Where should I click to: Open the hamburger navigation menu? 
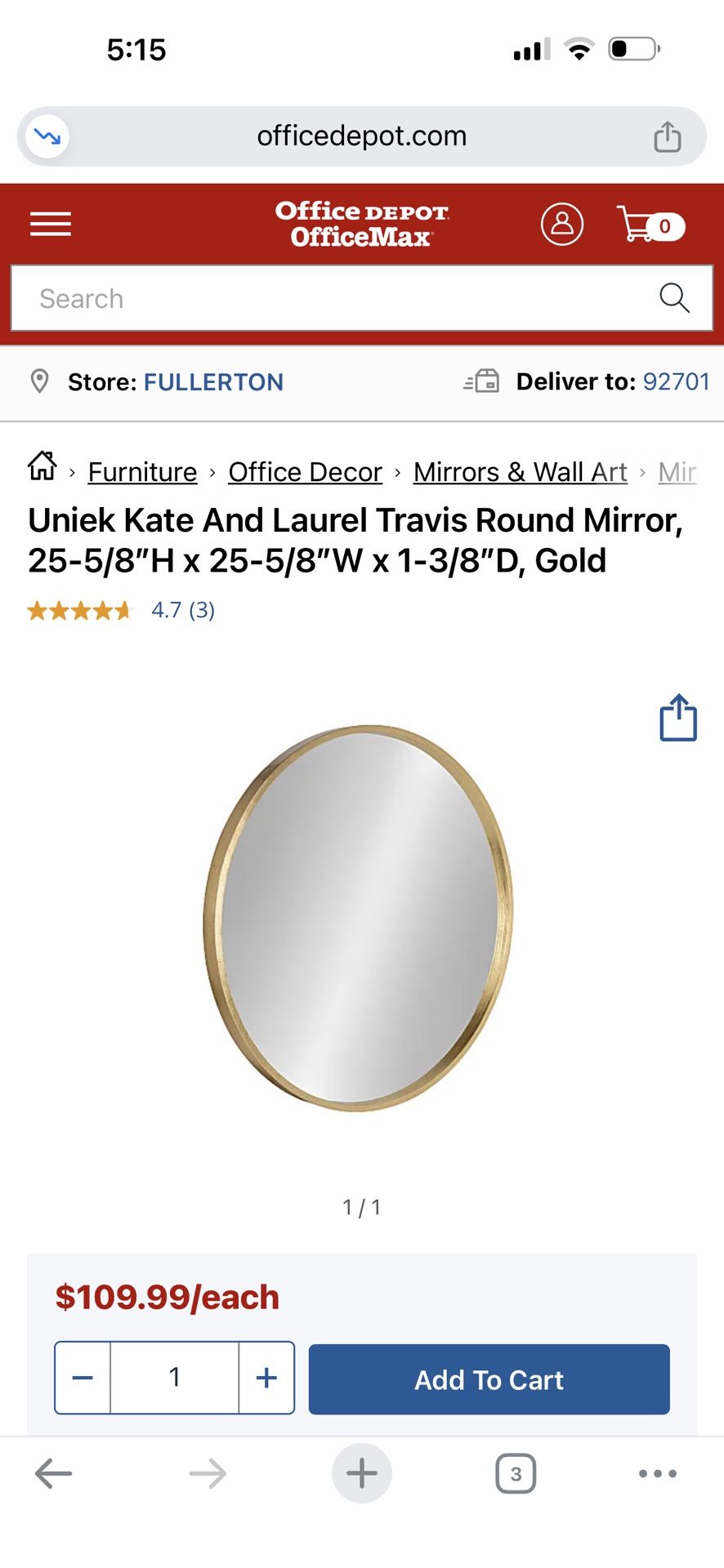point(51,224)
